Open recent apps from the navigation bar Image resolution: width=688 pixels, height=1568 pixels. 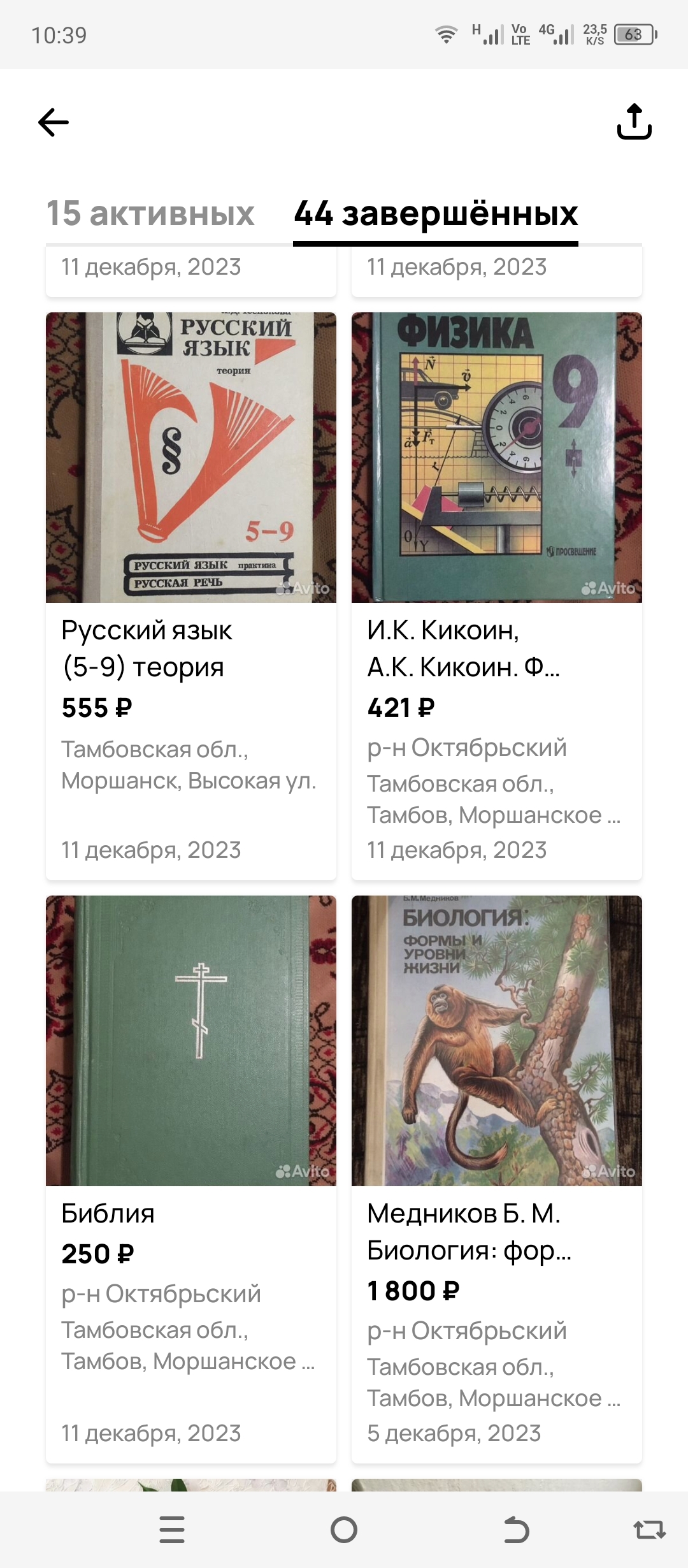(172, 1530)
